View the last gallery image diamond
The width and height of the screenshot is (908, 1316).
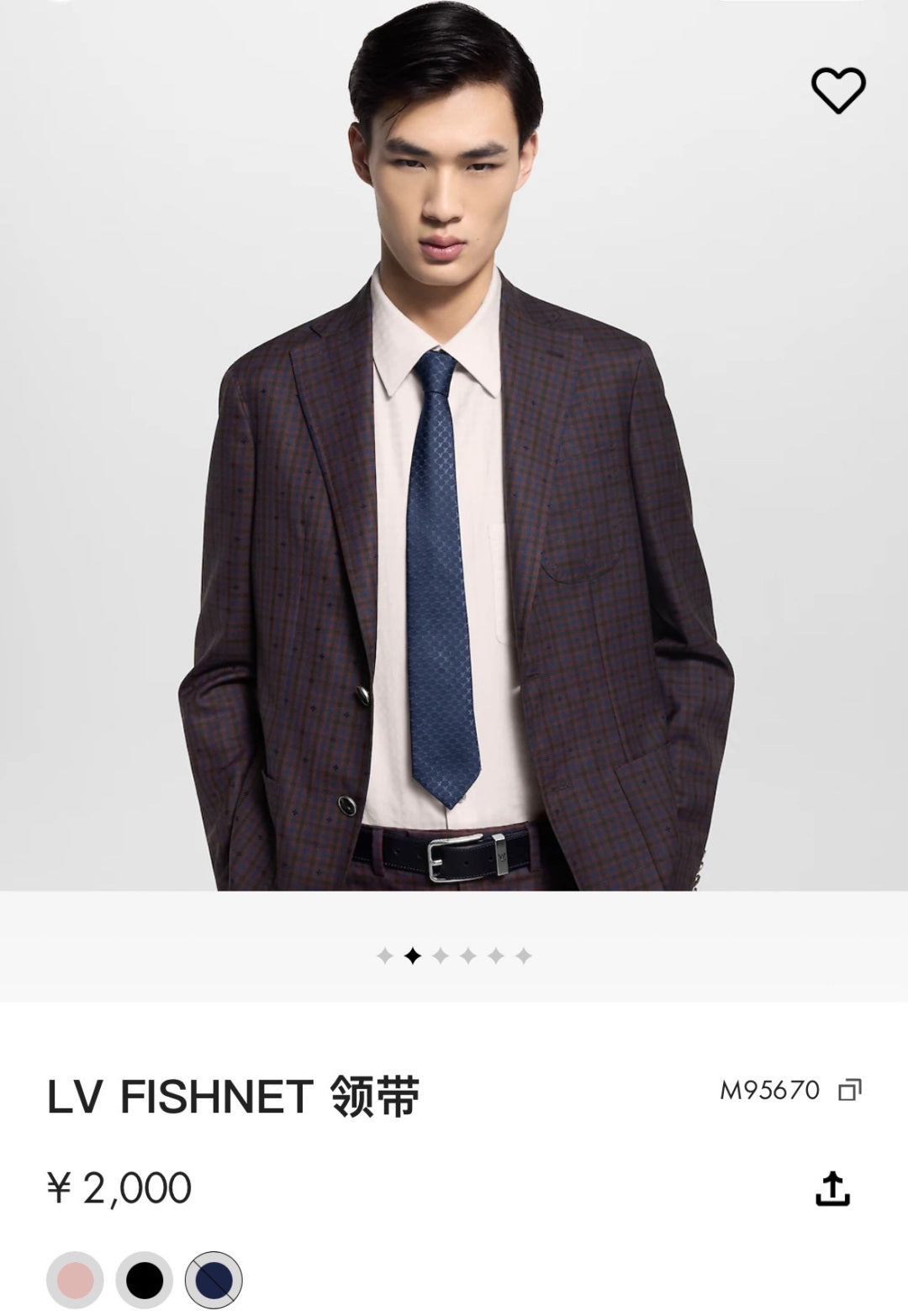(521, 955)
